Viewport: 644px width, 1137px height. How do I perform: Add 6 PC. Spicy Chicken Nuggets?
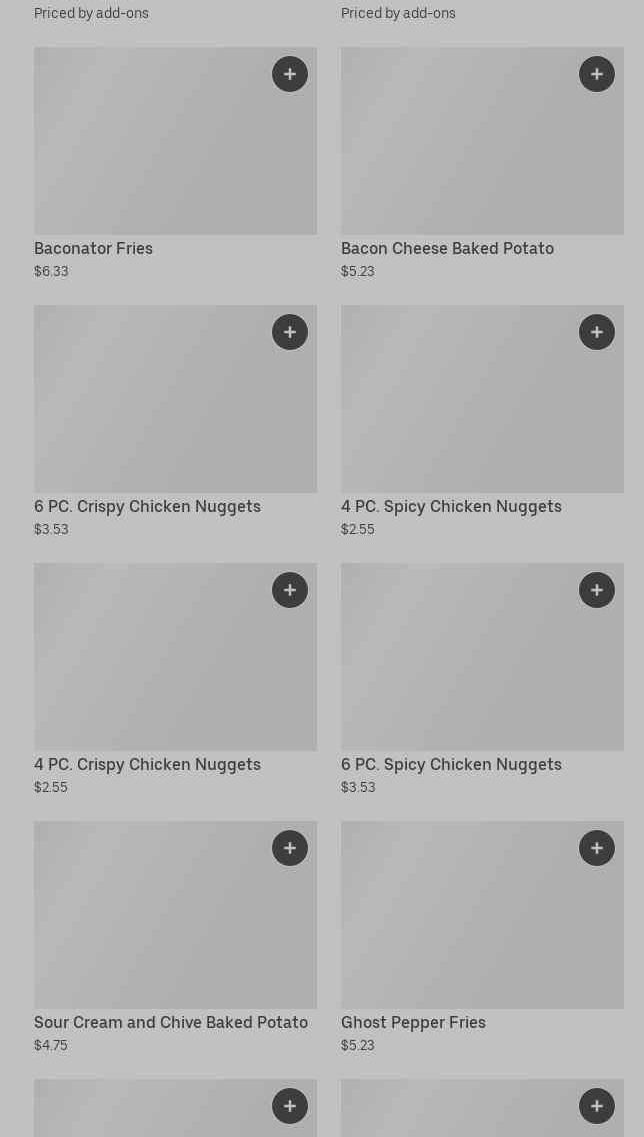[x=597, y=590]
